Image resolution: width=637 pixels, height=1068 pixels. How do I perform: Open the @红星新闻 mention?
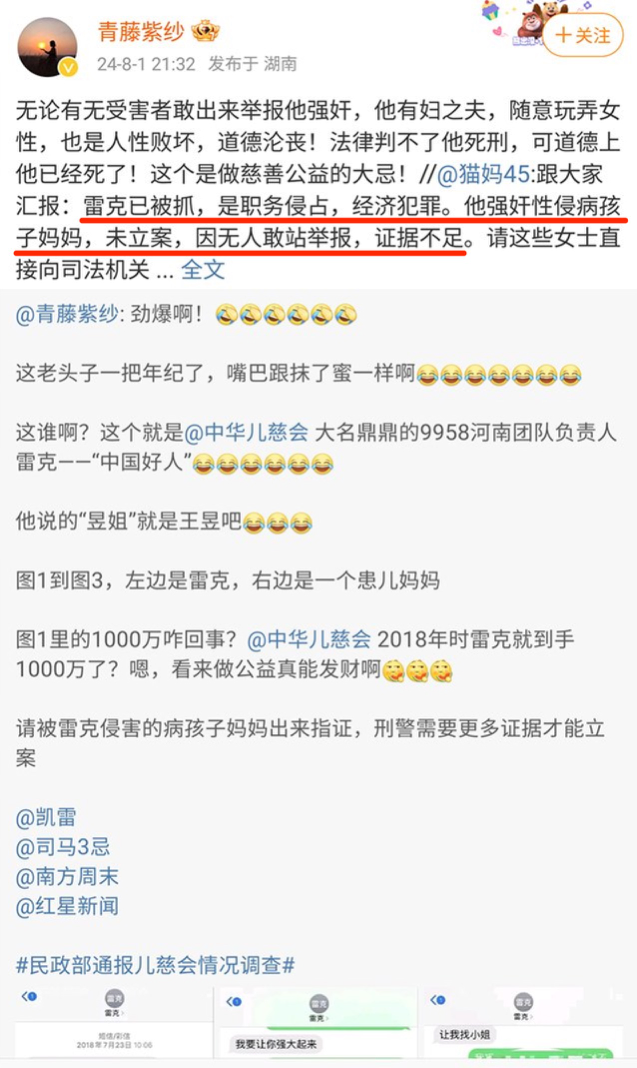[67, 907]
